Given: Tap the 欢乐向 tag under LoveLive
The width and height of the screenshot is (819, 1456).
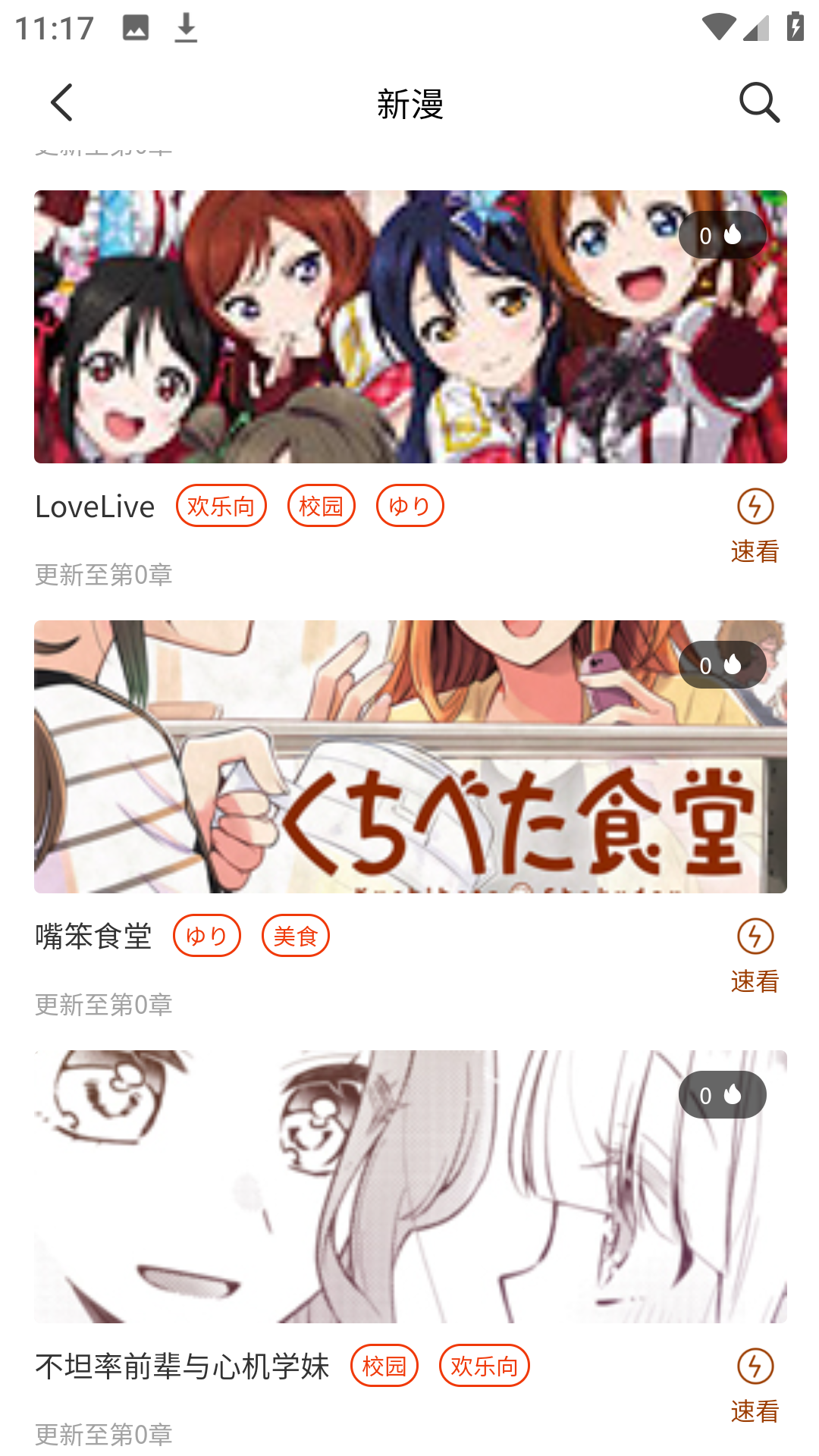Looking at the screenshot, I should 221,506.
